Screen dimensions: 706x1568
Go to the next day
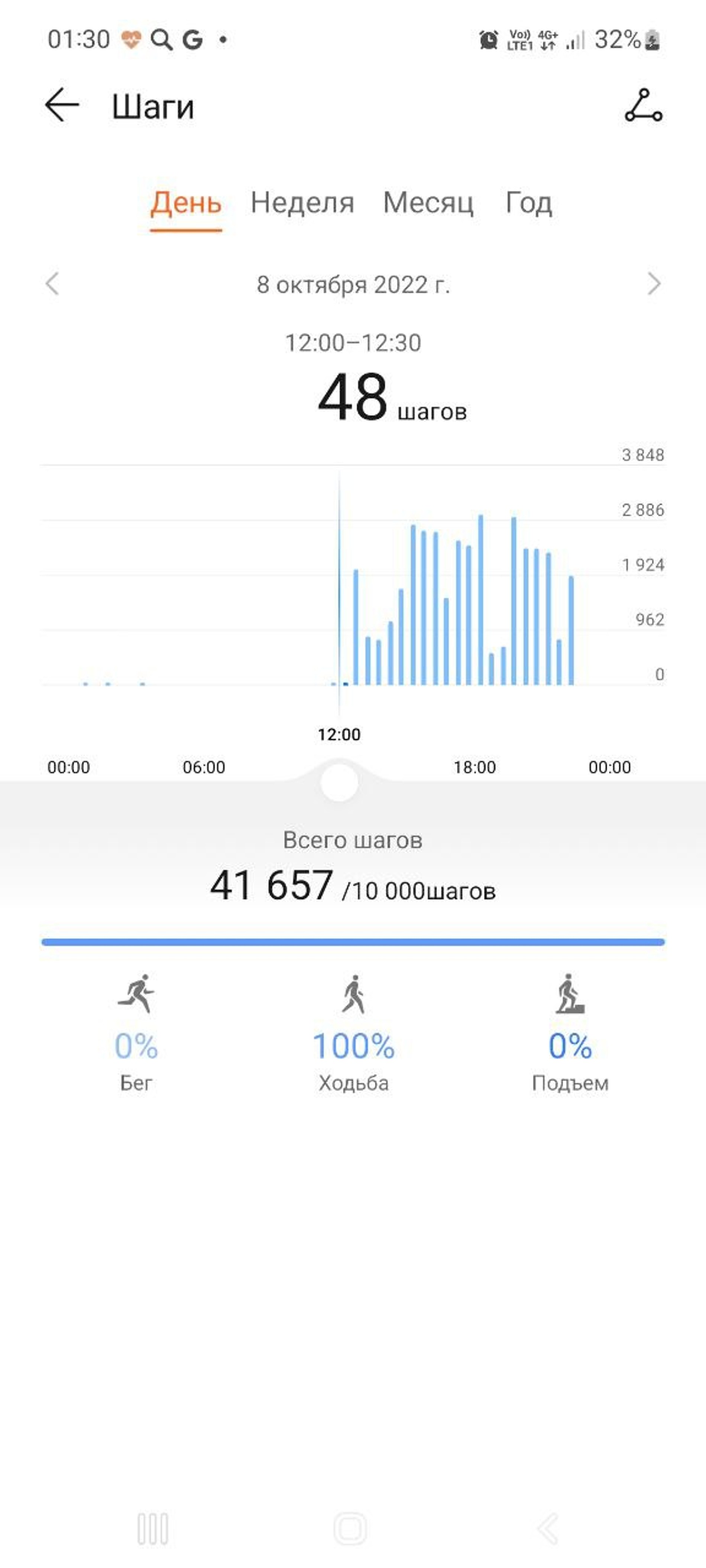(654, 284)
